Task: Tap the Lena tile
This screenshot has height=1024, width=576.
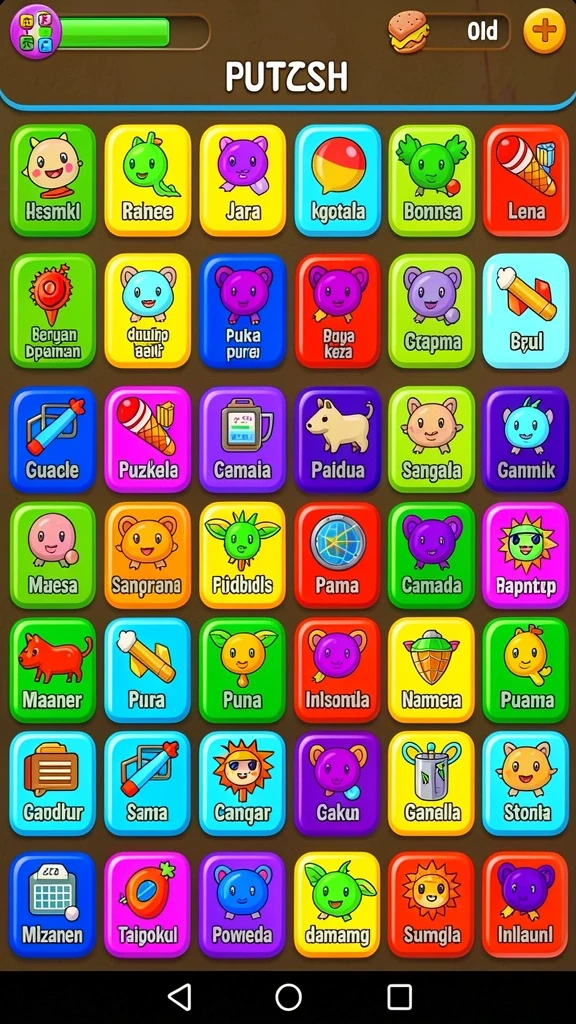Action: click(526, 180)
